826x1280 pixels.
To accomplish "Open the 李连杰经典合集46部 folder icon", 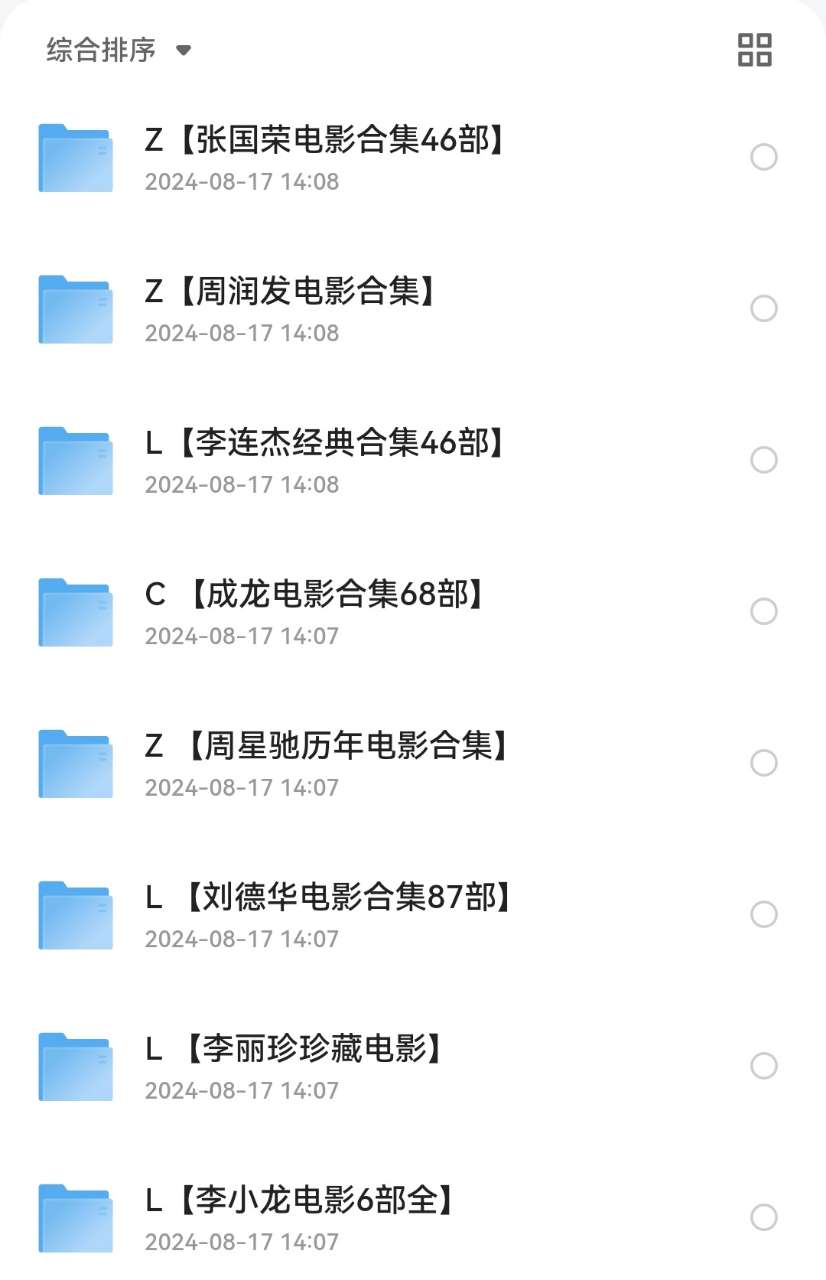I will (x=75, y=460).
